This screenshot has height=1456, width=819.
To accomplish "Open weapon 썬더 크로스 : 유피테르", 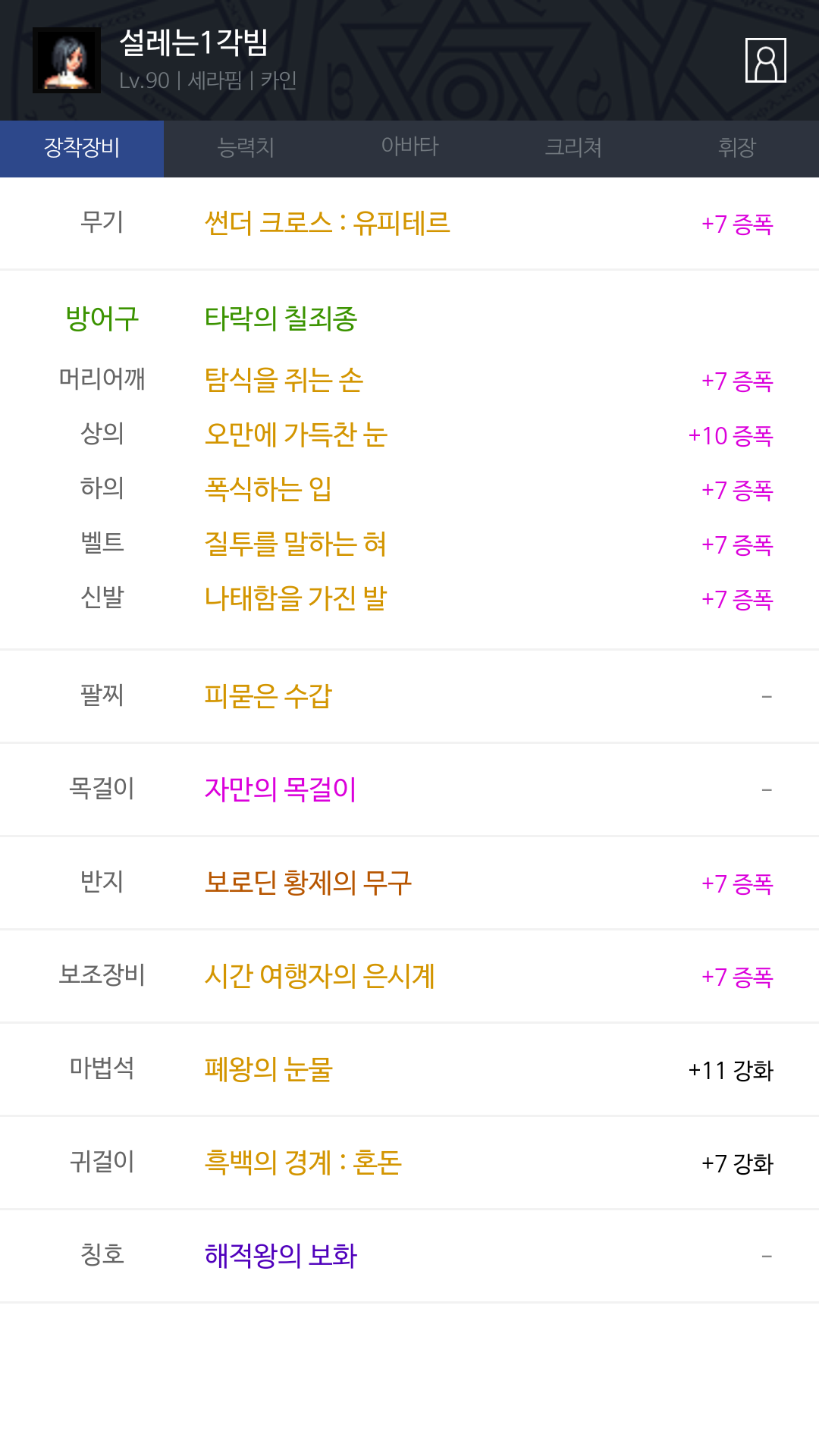I will point(328,223).
